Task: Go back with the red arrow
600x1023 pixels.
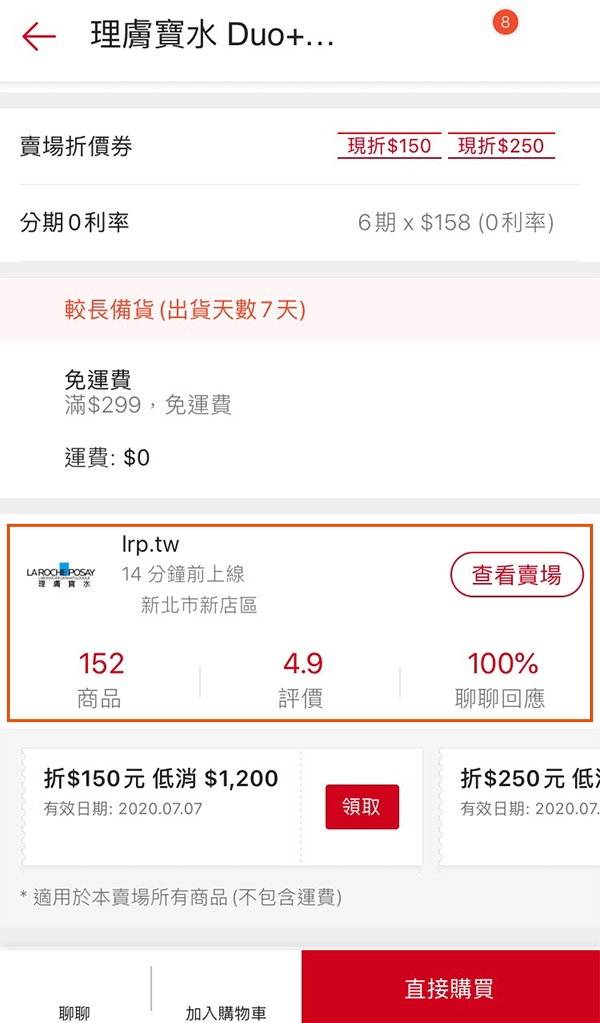Action: [39, 37]
